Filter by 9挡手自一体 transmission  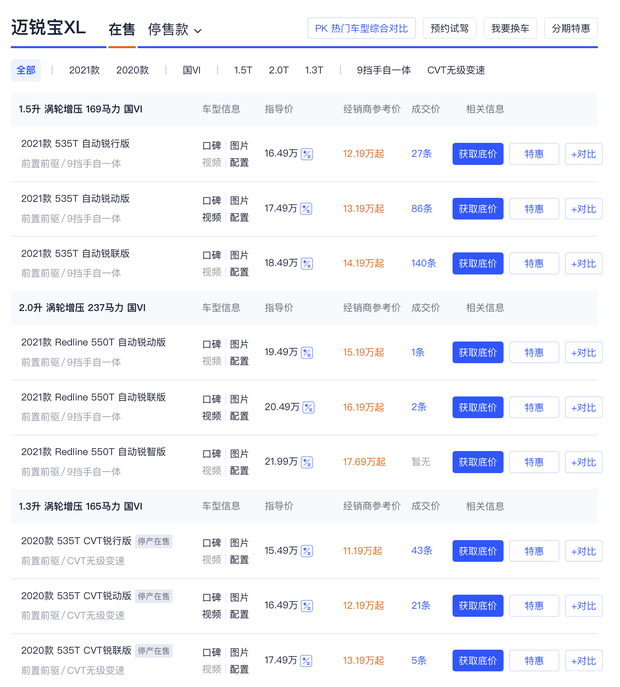click(383, 70)
